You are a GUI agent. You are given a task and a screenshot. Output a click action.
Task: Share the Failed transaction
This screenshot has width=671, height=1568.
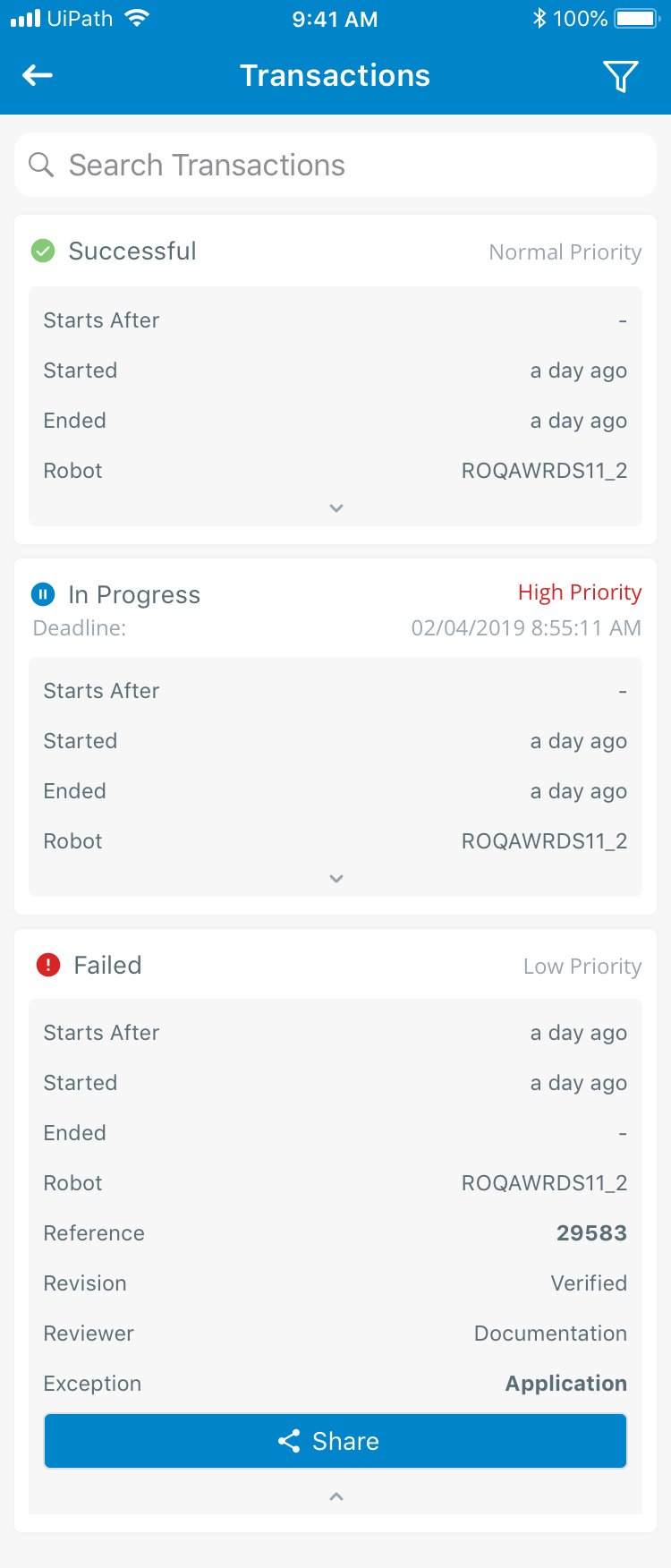[x=335, y=1441]
